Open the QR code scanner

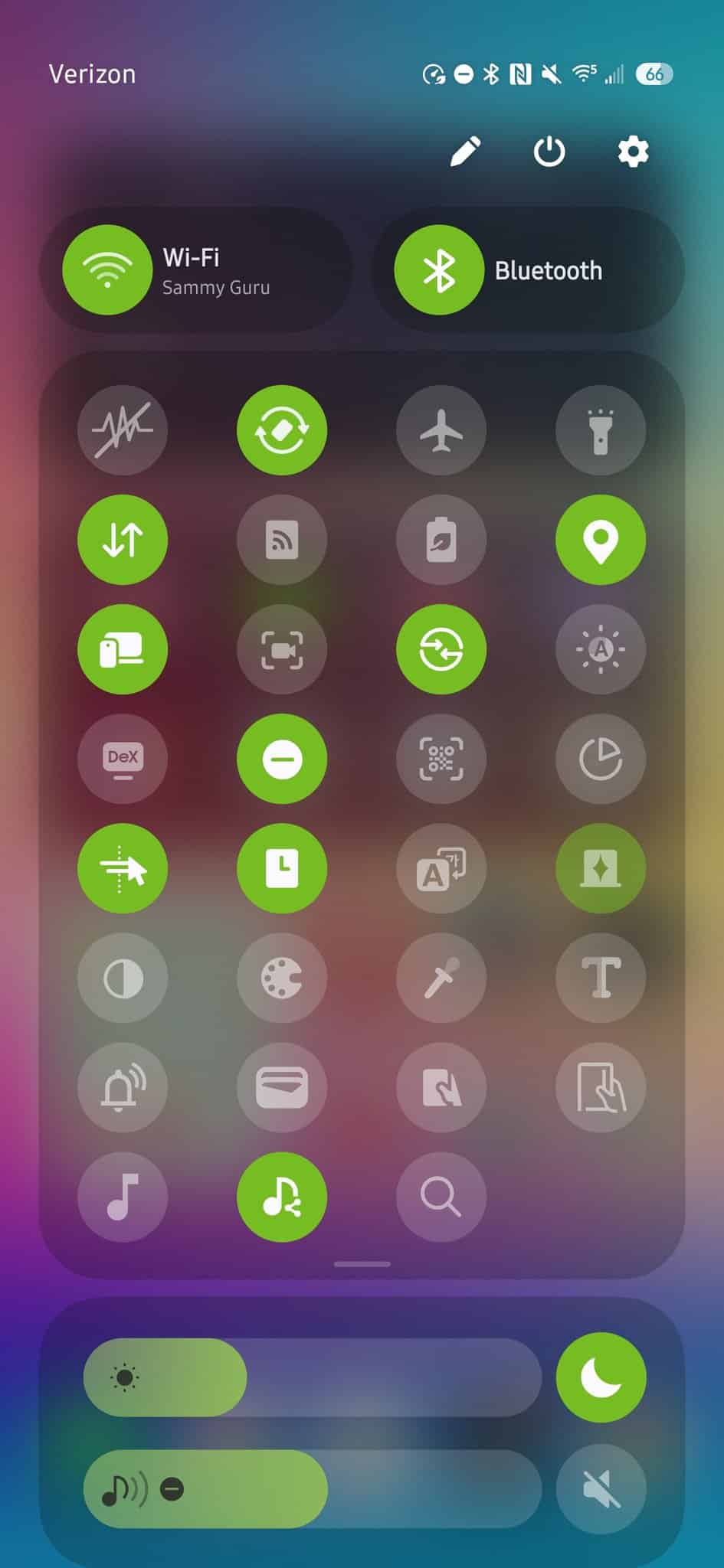[x=441, y=759]
